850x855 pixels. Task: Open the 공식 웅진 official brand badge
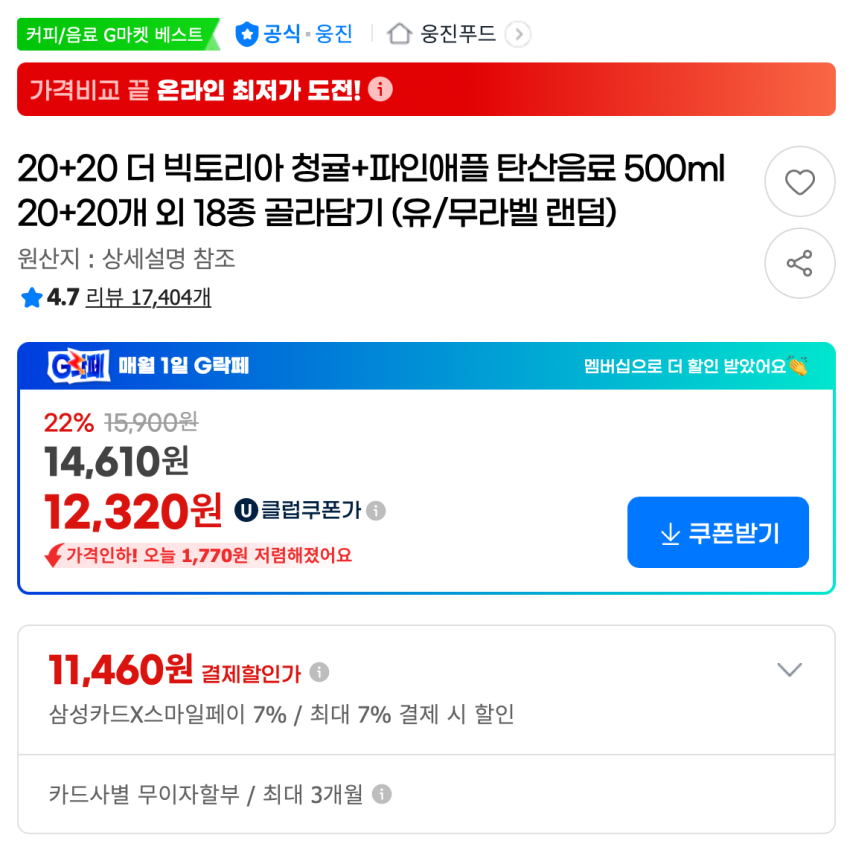[x=294, y=34]
